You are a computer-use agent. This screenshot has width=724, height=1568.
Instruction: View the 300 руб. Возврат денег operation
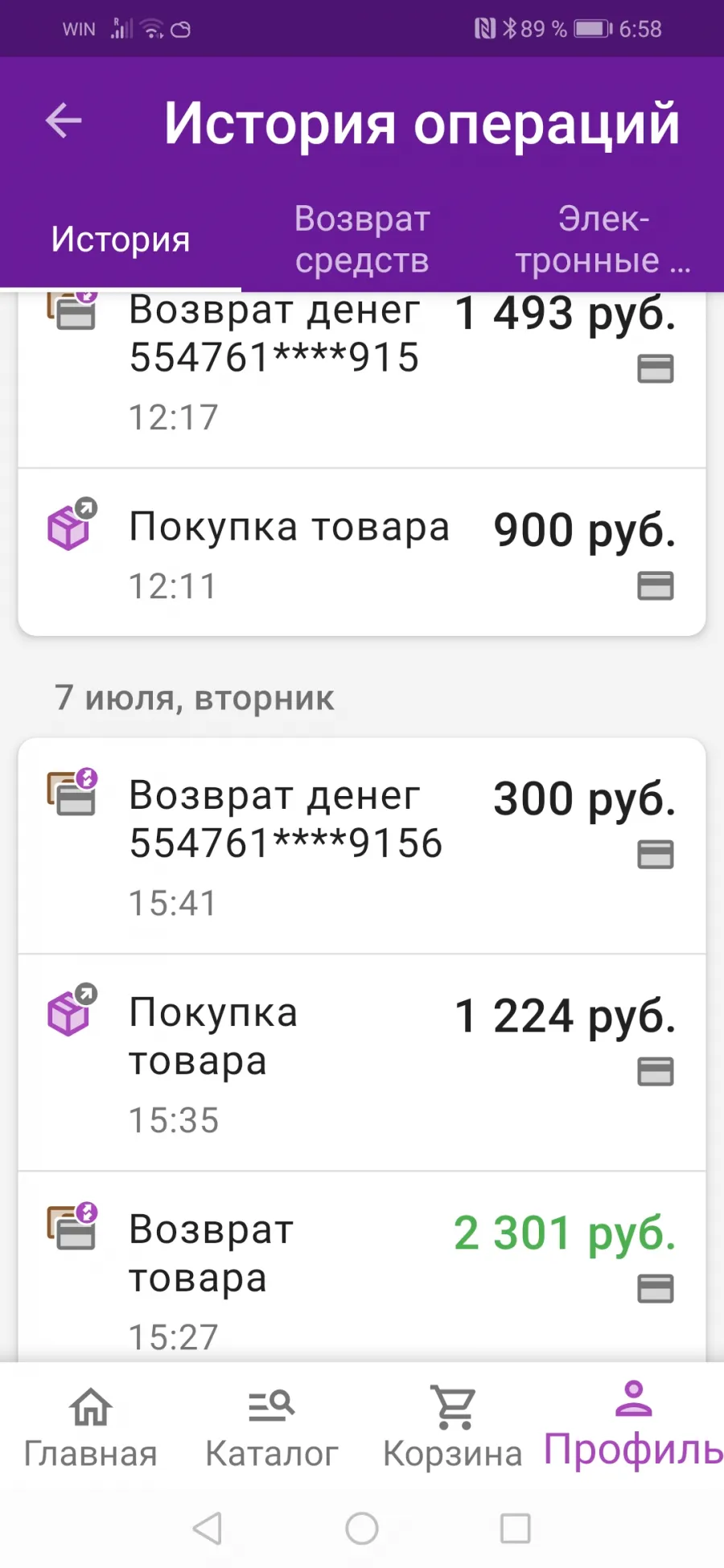(x=362, y=846)
